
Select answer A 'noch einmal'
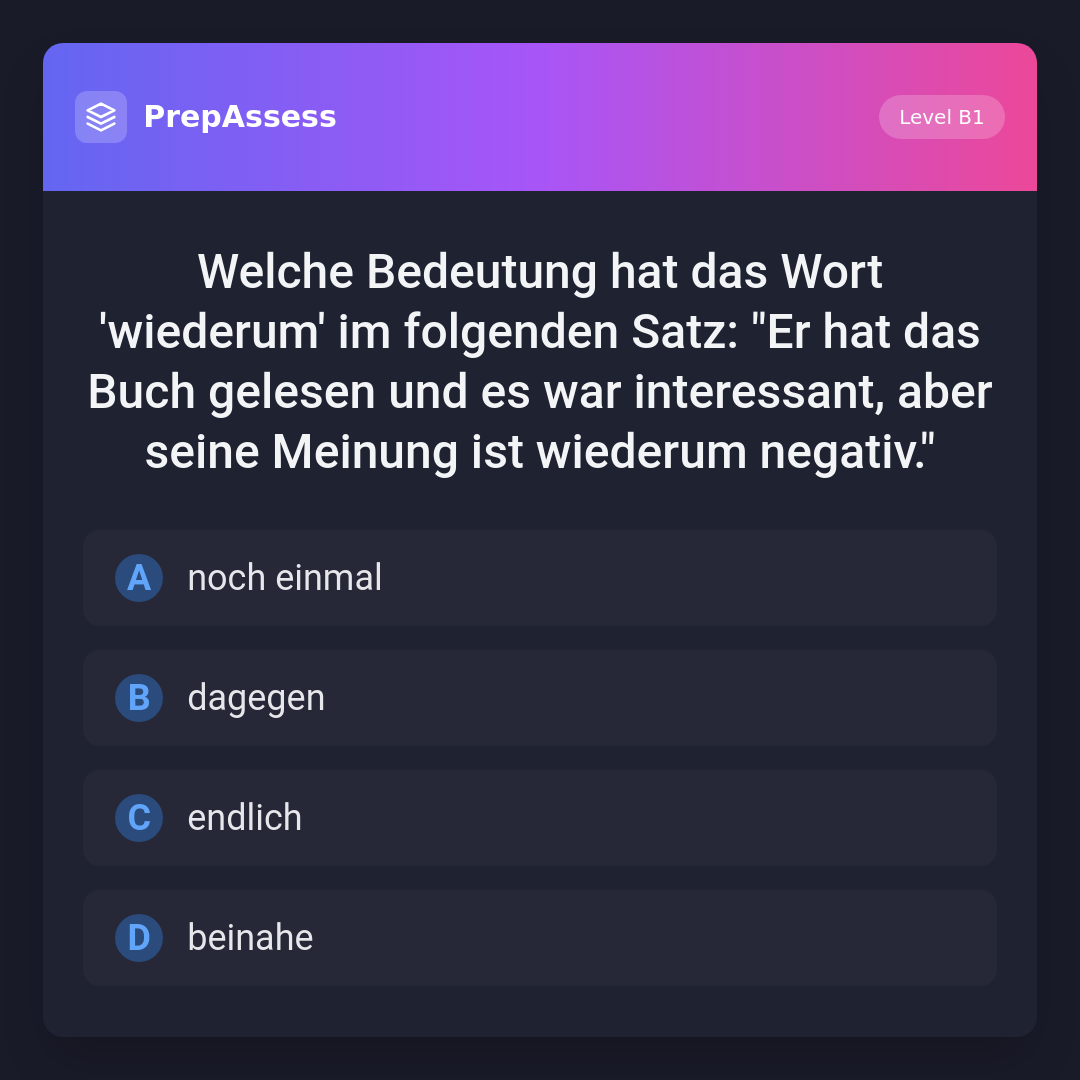pyautogui.click(x=540, y=578)
